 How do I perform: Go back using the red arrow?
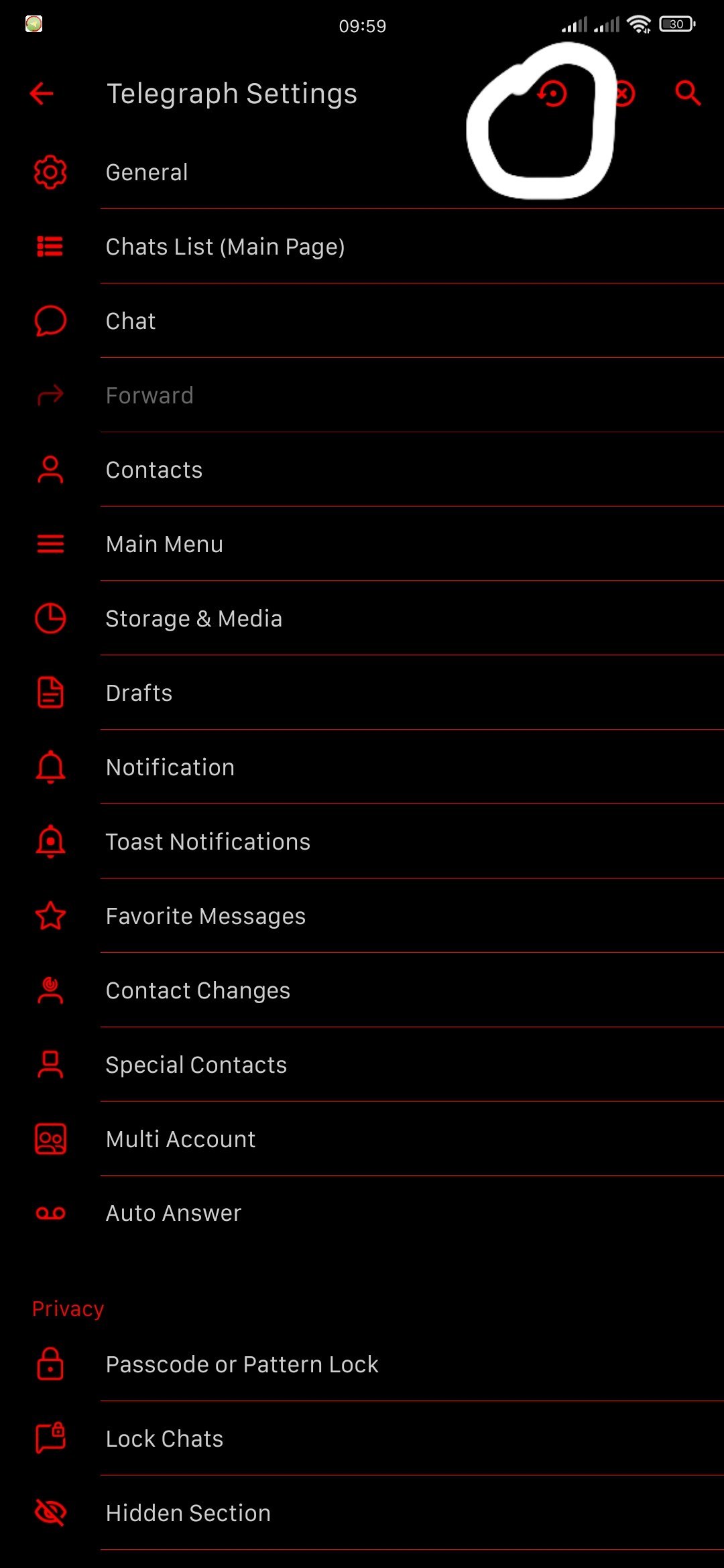tap(42, 94)
